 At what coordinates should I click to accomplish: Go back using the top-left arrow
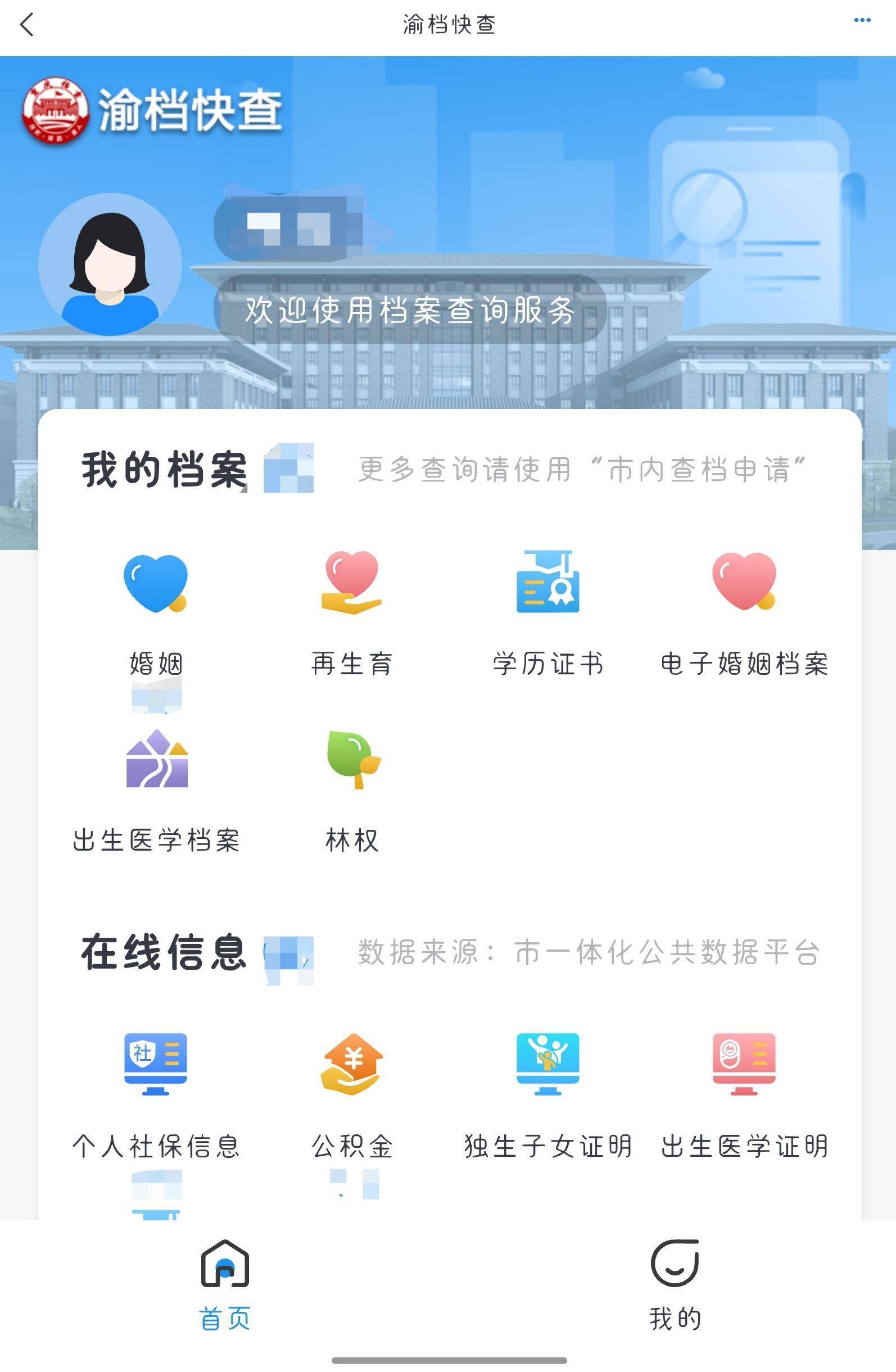[27, 25]
